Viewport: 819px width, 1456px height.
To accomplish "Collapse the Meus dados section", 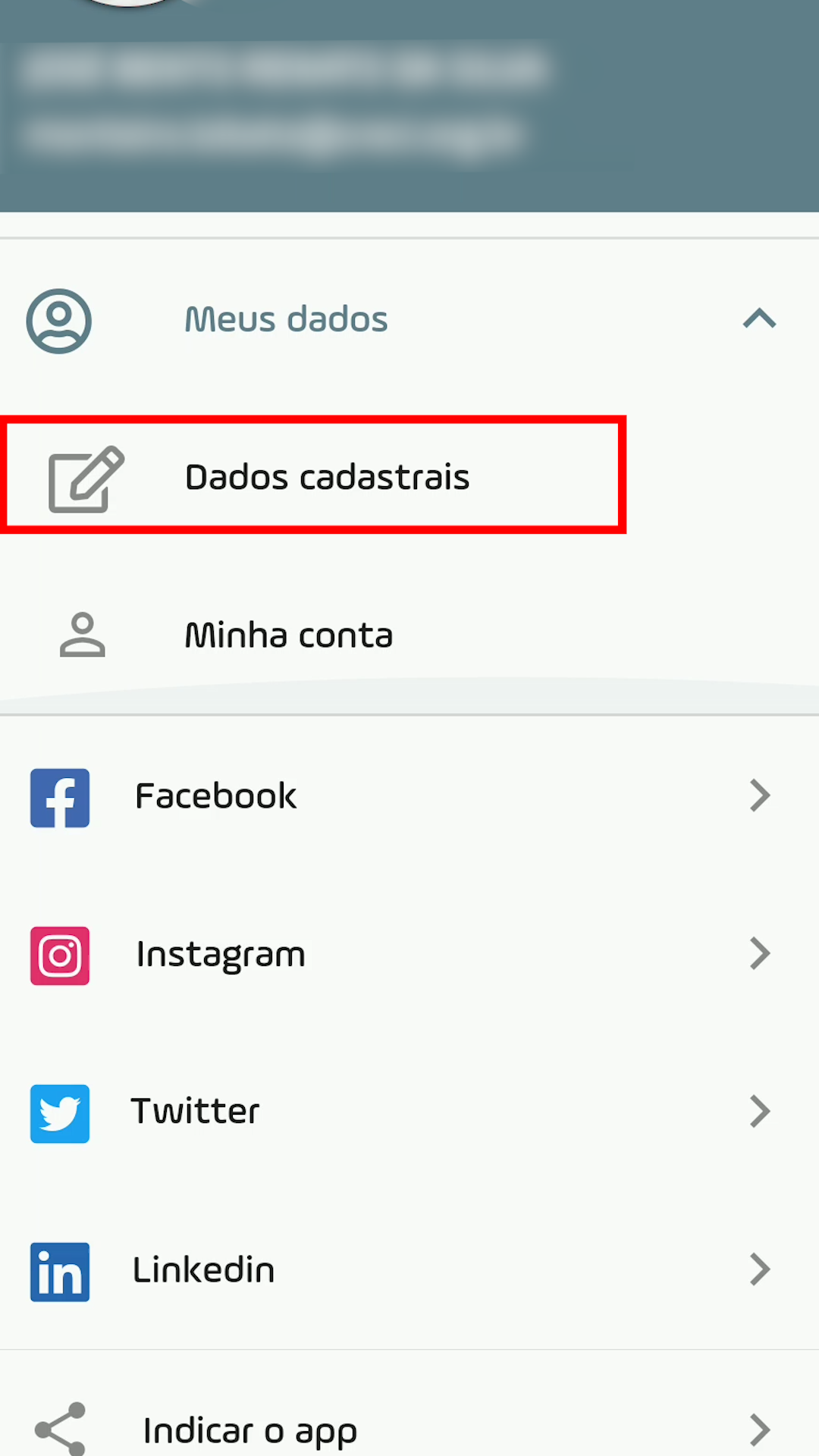I will coord(759,318).
